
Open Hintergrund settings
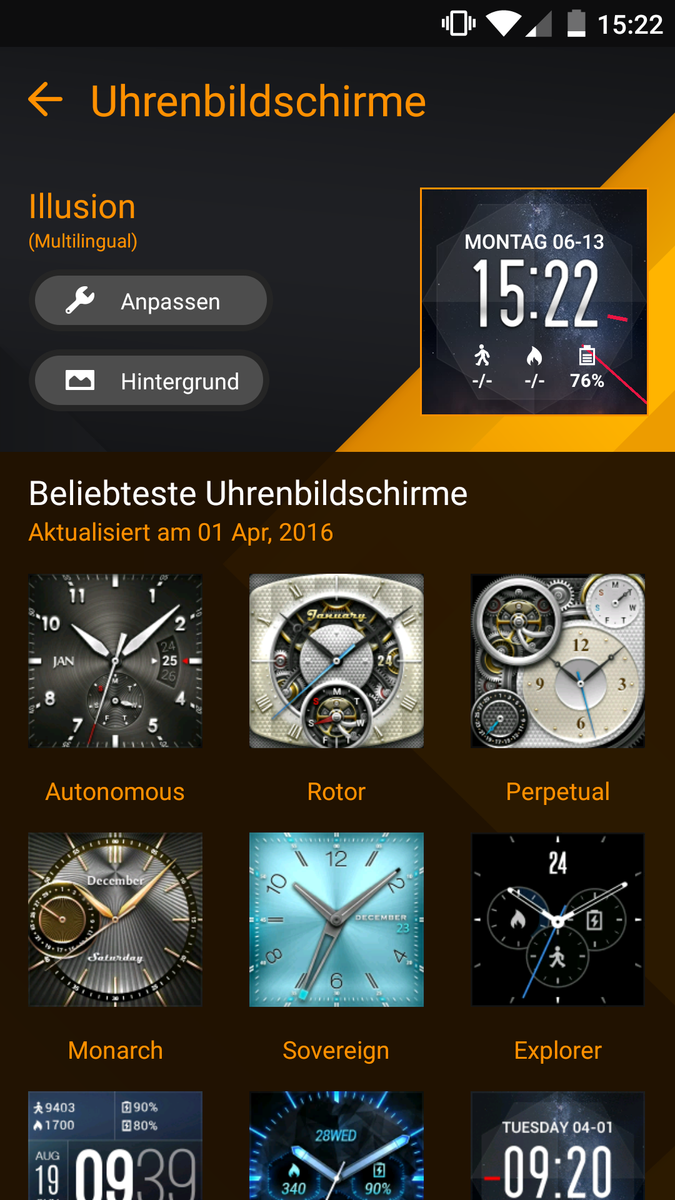click(x=150, y=381)
